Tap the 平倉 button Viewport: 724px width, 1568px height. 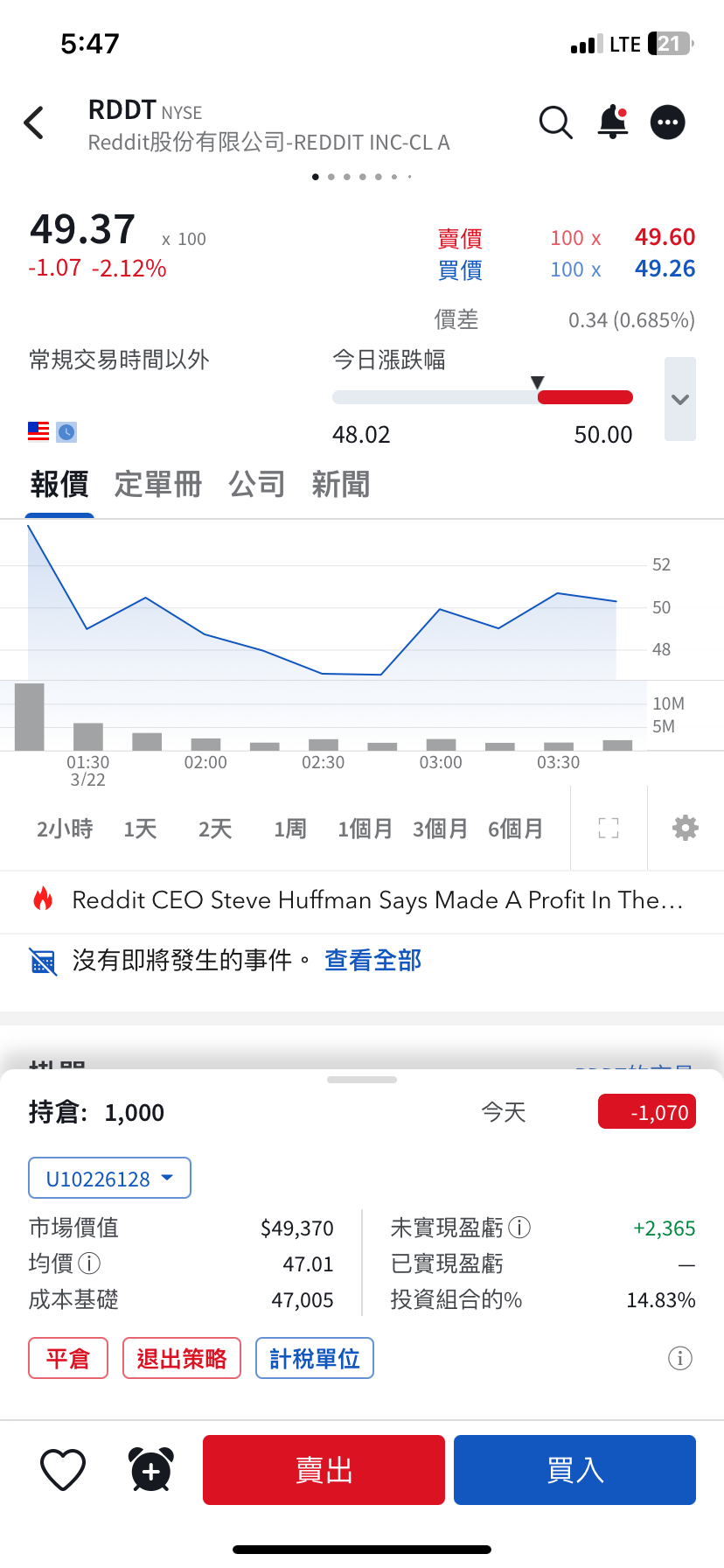pos(68,1358)
